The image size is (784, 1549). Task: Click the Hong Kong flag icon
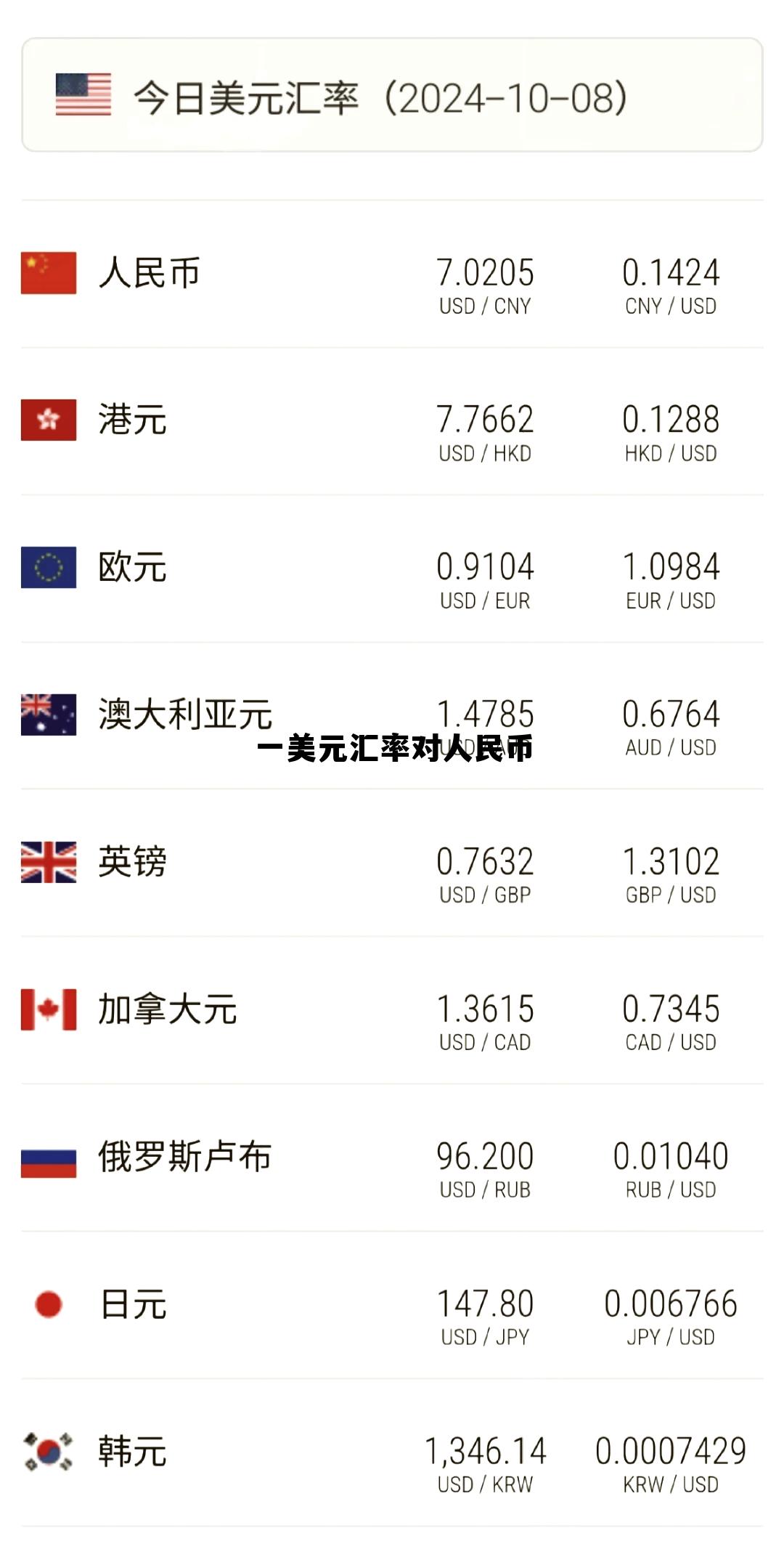(x=48, y=420)
